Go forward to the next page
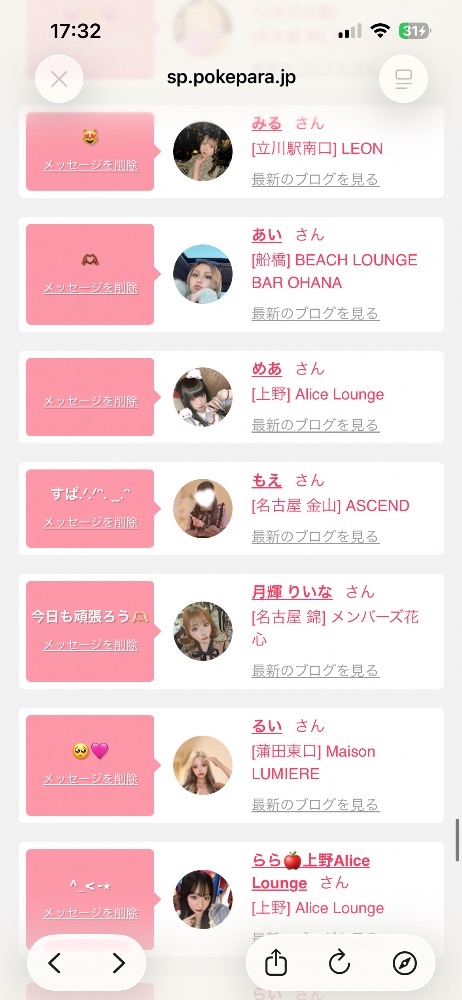The image size is (462, 1000). [x=119, y=963]
